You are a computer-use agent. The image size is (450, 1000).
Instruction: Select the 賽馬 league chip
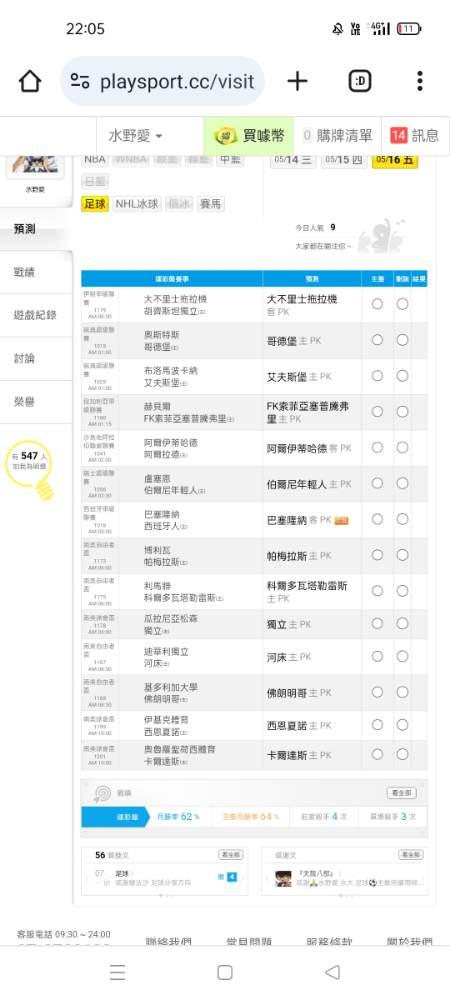pos(211,204)
